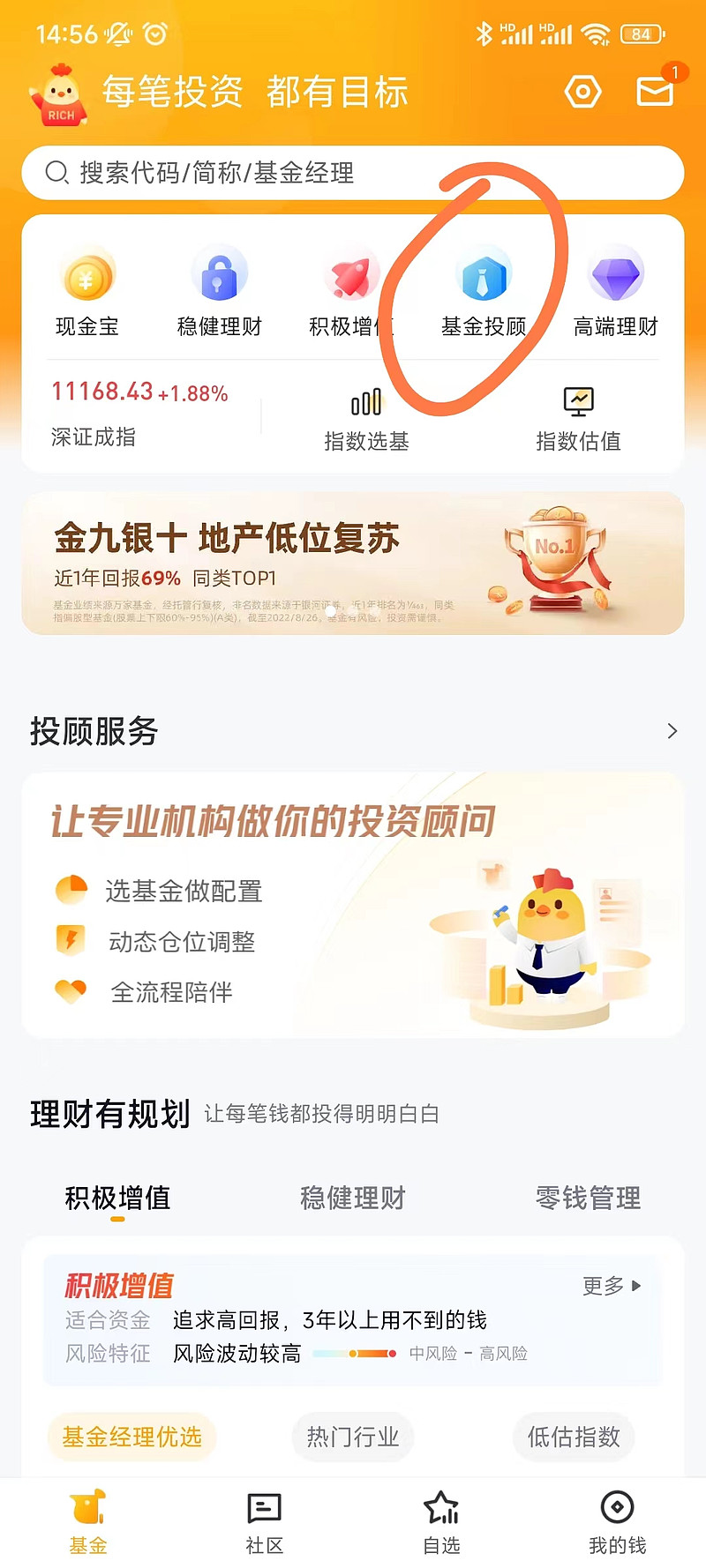Screen dimensions: 706x1568
Task: Tap 更多 in 积极增值 card
Action: point(612,1286)
